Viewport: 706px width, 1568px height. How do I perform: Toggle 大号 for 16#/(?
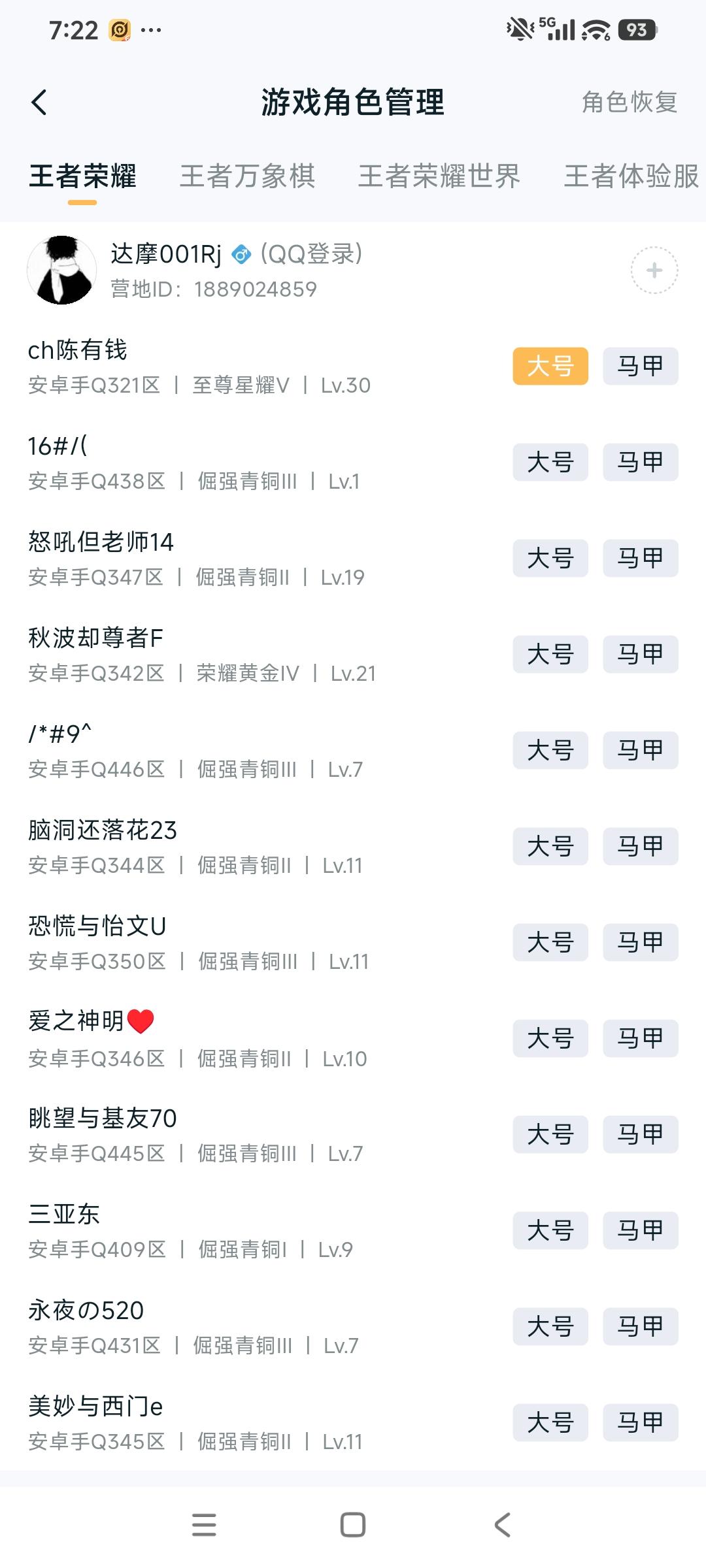click(x=550, y=462)
